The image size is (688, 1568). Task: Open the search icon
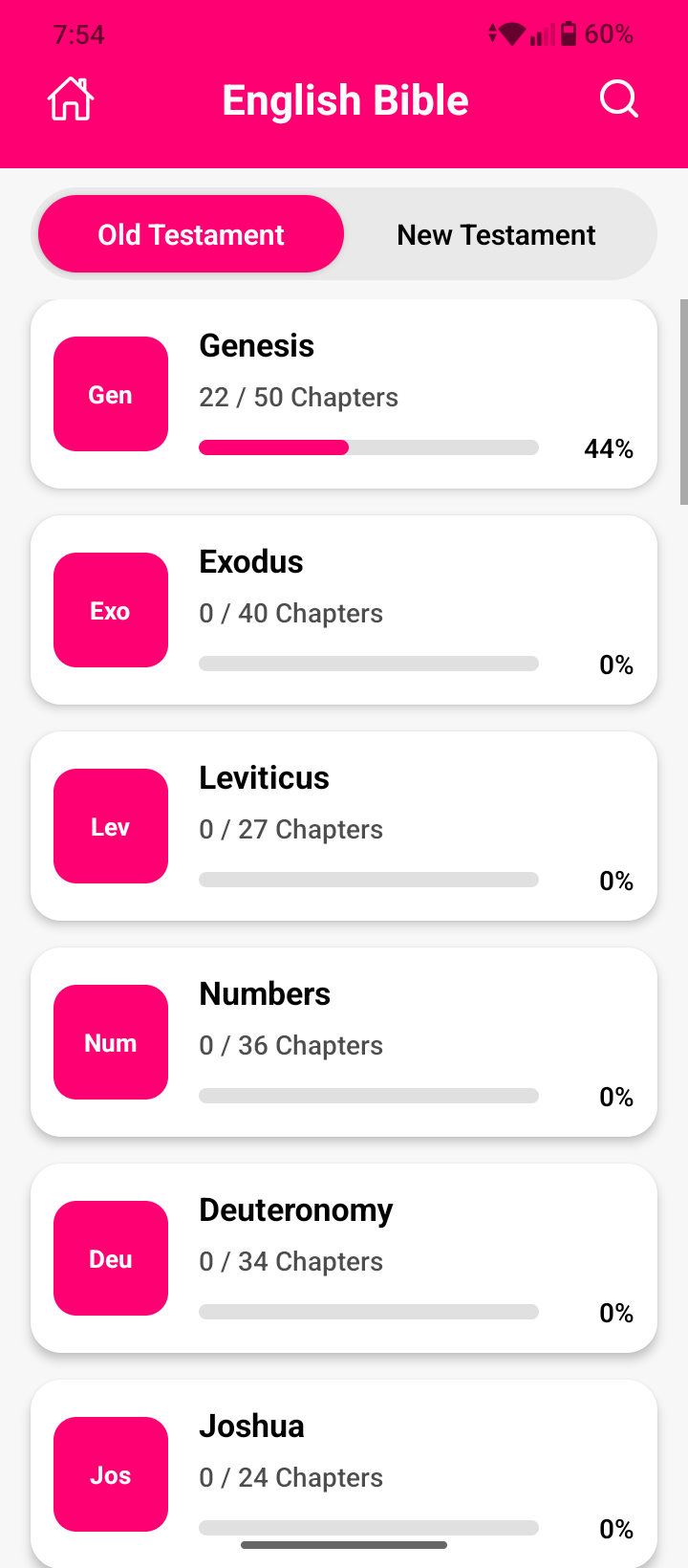click(x=618, y=98)
